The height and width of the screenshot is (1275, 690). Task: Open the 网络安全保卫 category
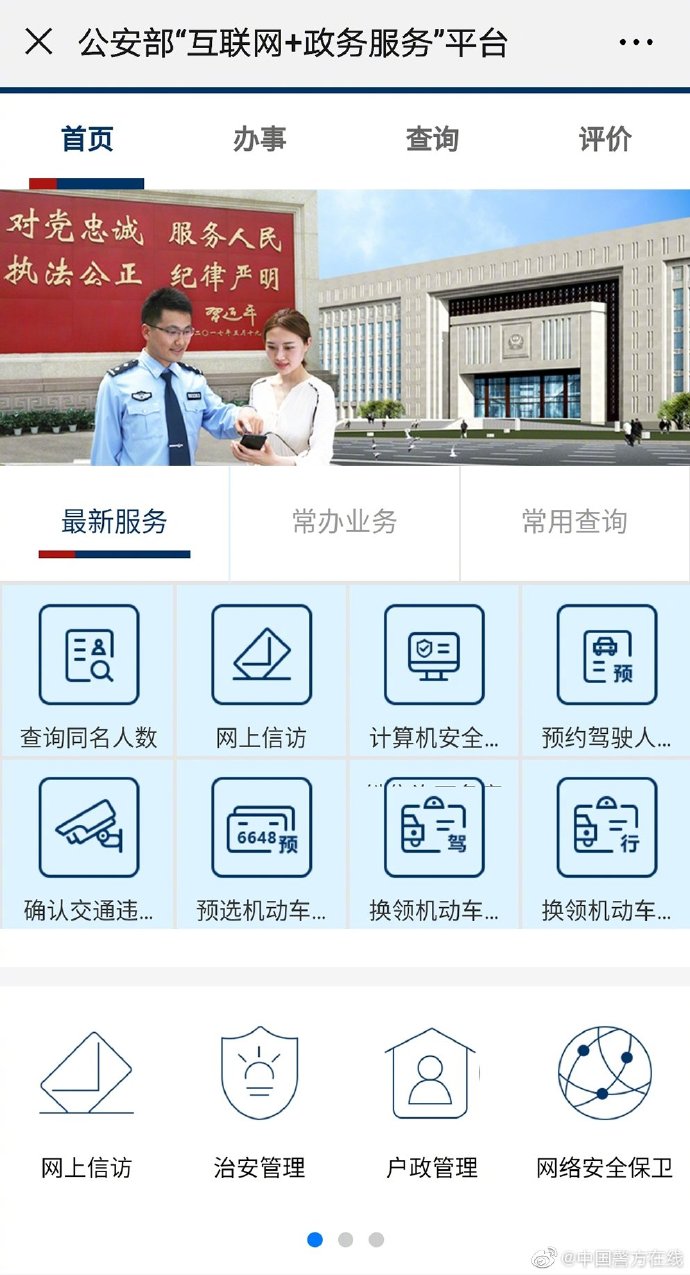click(604, 1100)
